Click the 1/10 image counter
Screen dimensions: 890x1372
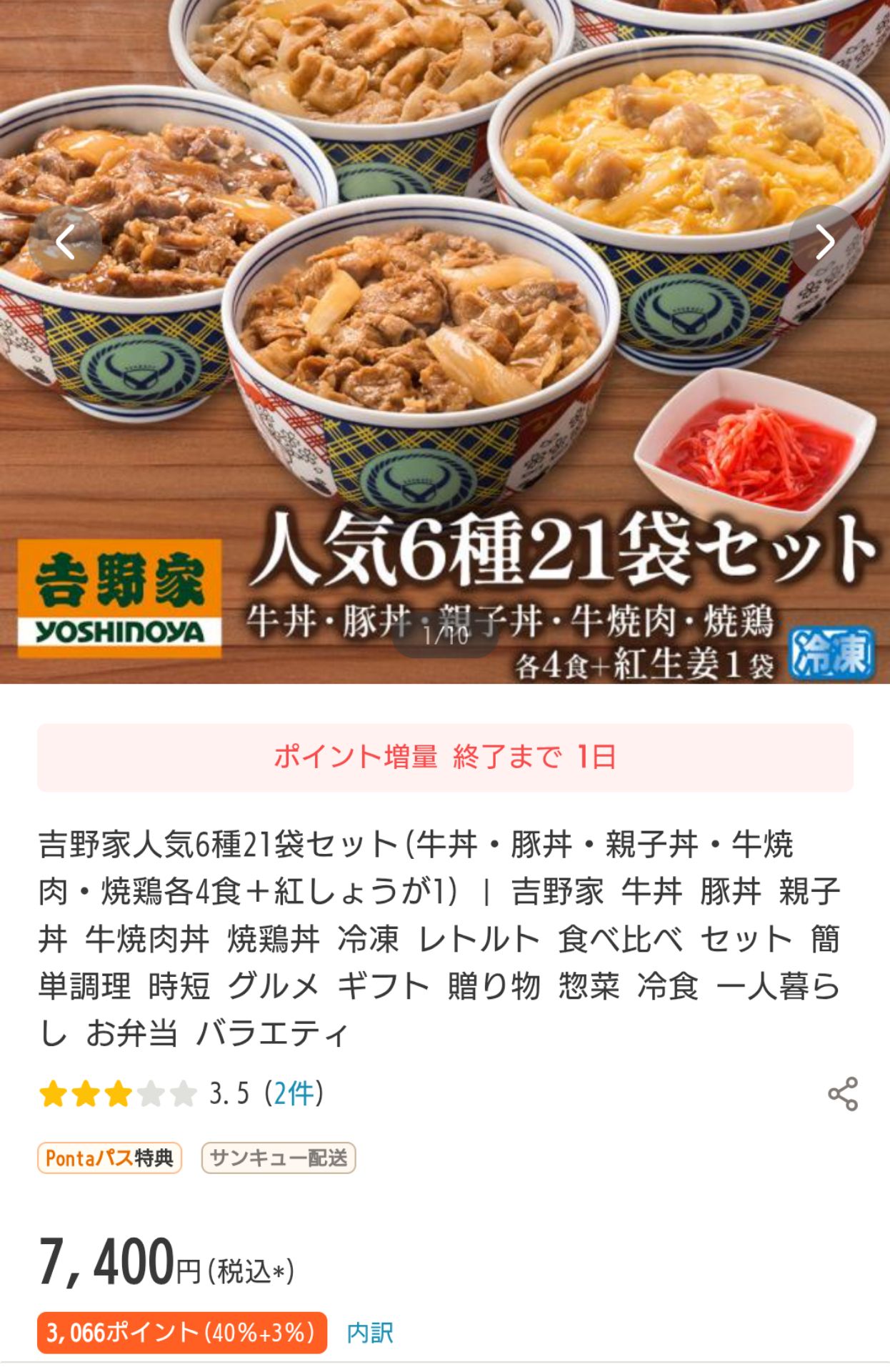[x=445, y=632]
